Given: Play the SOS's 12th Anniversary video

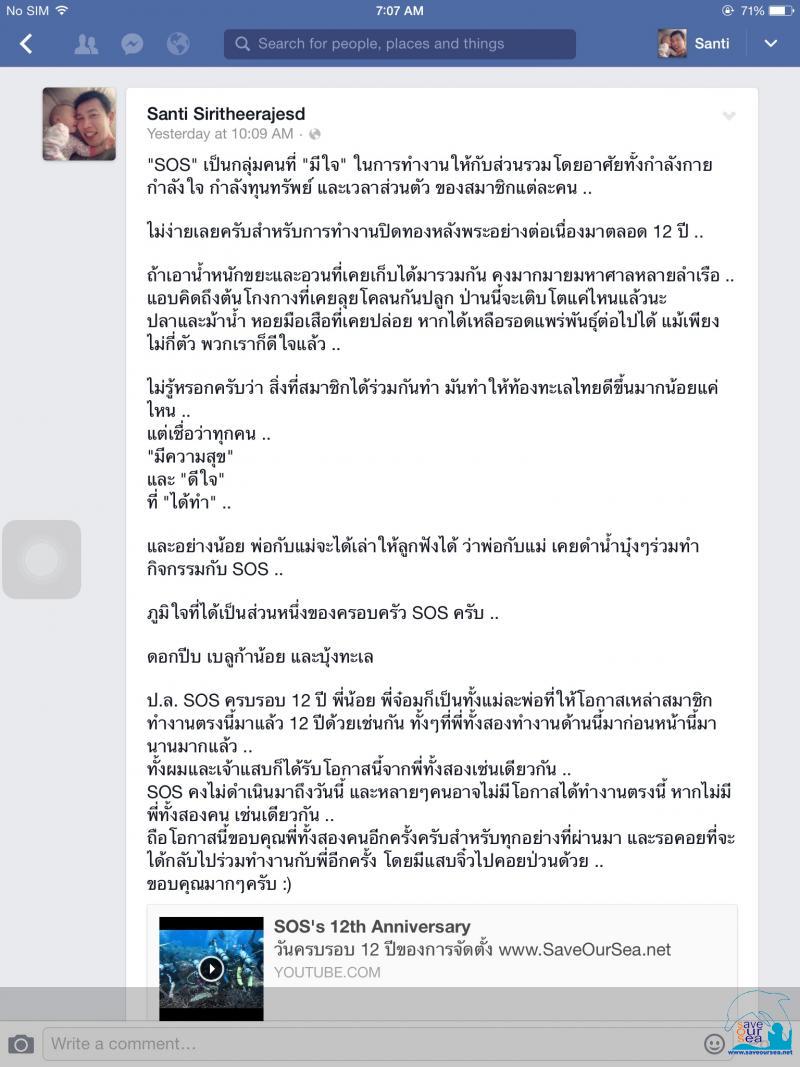Looking at the screenshot, I should [x=211, y=968].
